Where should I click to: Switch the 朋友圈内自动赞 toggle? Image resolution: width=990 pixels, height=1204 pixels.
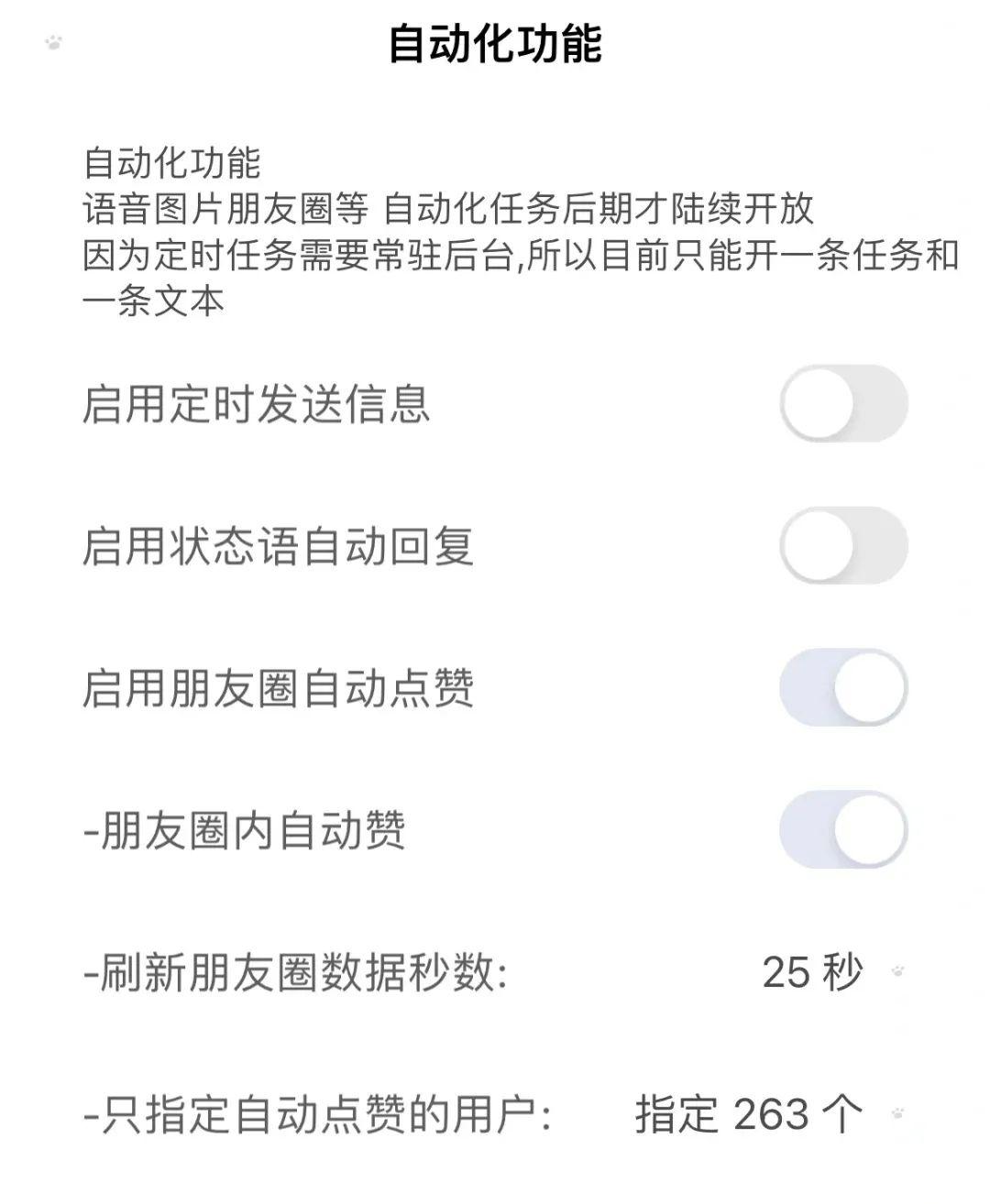[843, 830]
